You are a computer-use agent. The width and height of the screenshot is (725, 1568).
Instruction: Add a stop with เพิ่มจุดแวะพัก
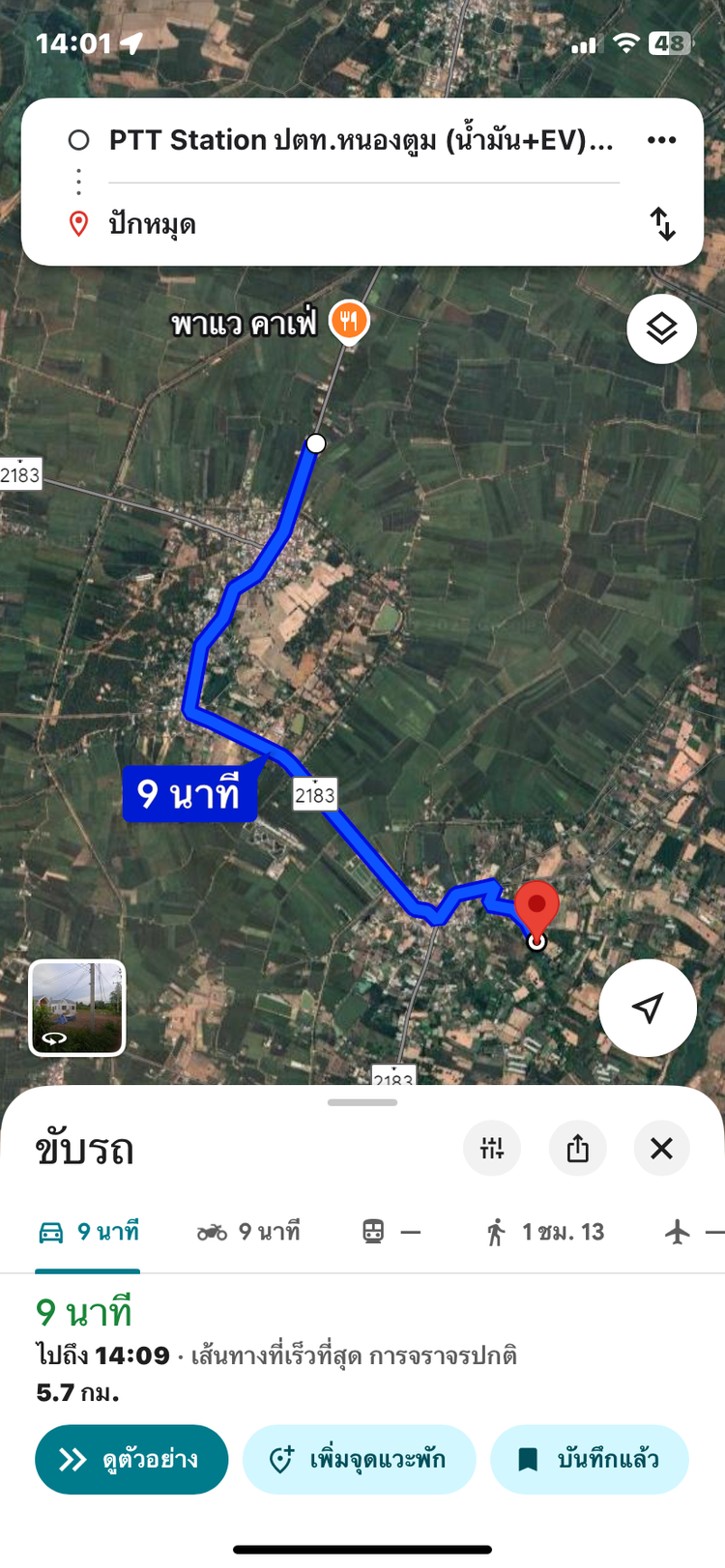point(359,1459)
